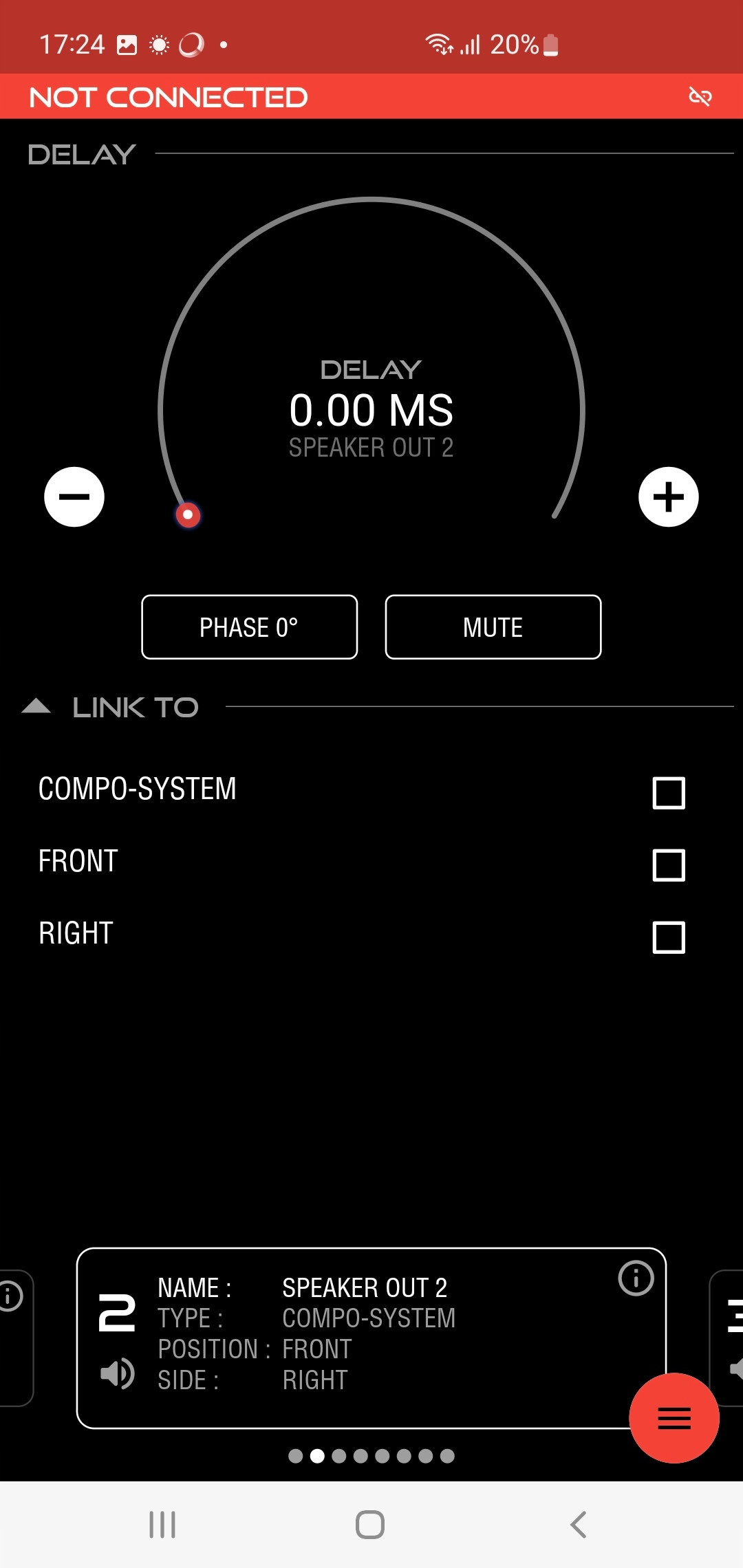Image resolution: width=743 pixels, height=1568 pixels.
Task: Mute Speaker Out 2
Action: 493,627
